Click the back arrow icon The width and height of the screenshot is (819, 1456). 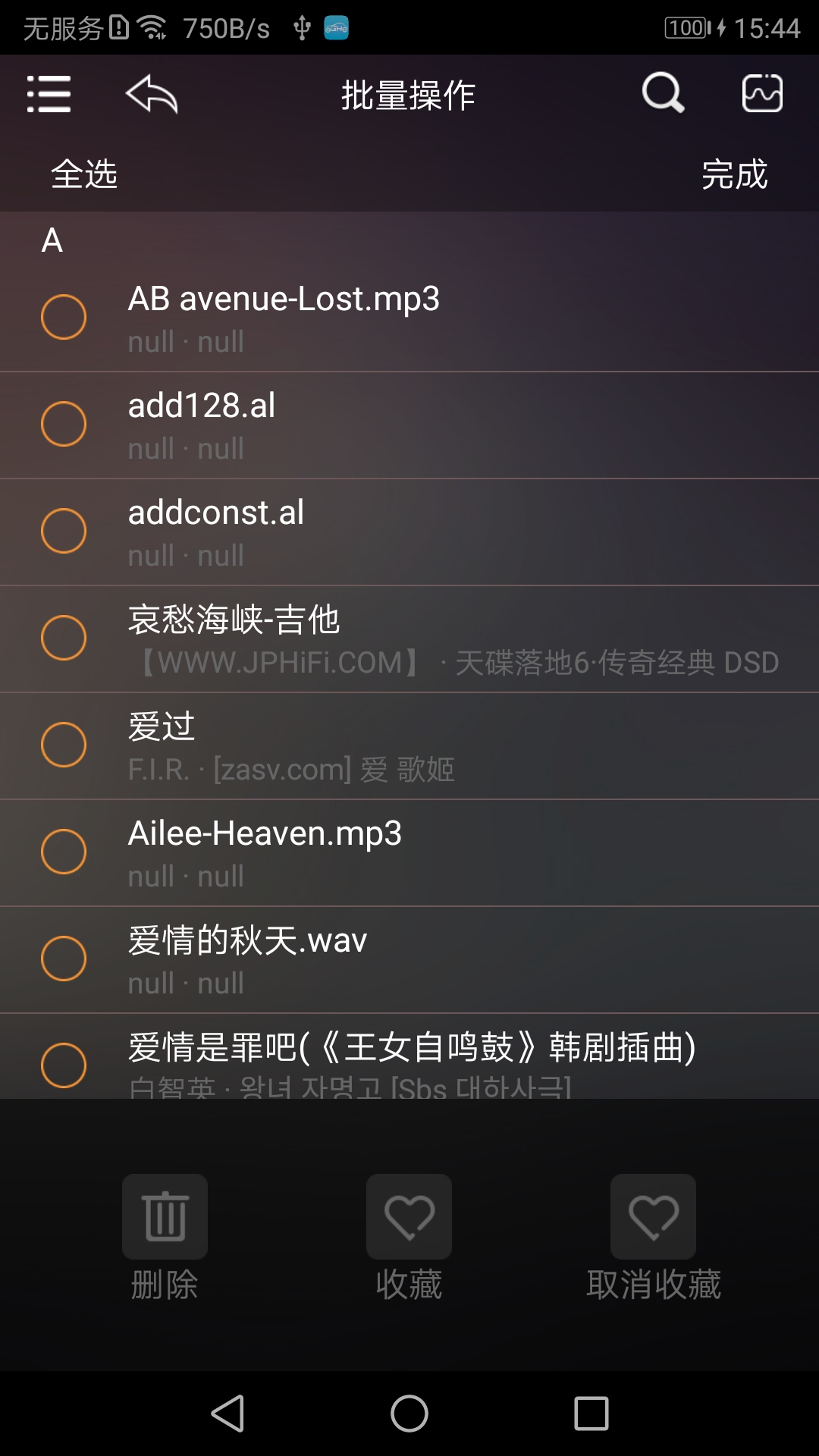click(x=152, y=95)
